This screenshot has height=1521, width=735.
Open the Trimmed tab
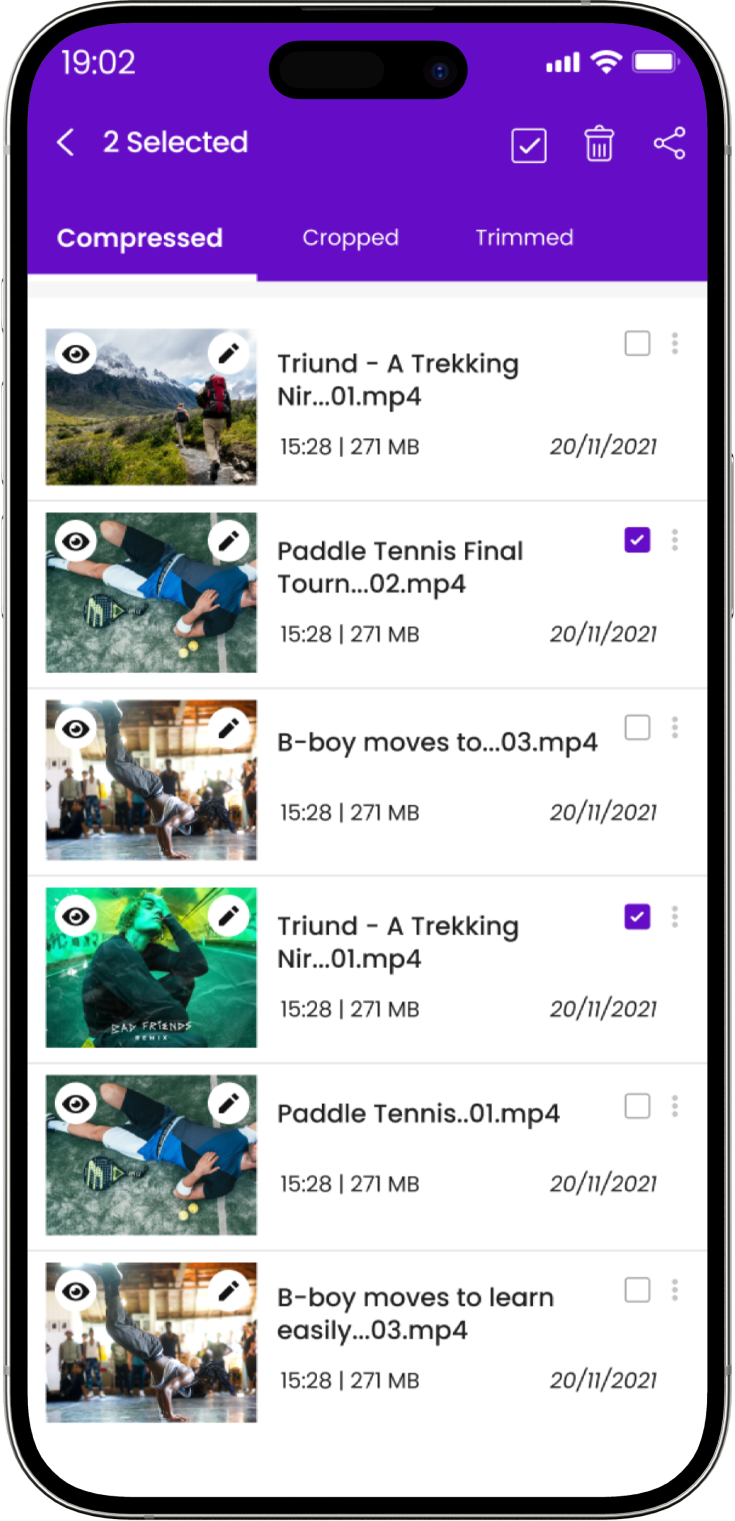(x=524, y=238)
